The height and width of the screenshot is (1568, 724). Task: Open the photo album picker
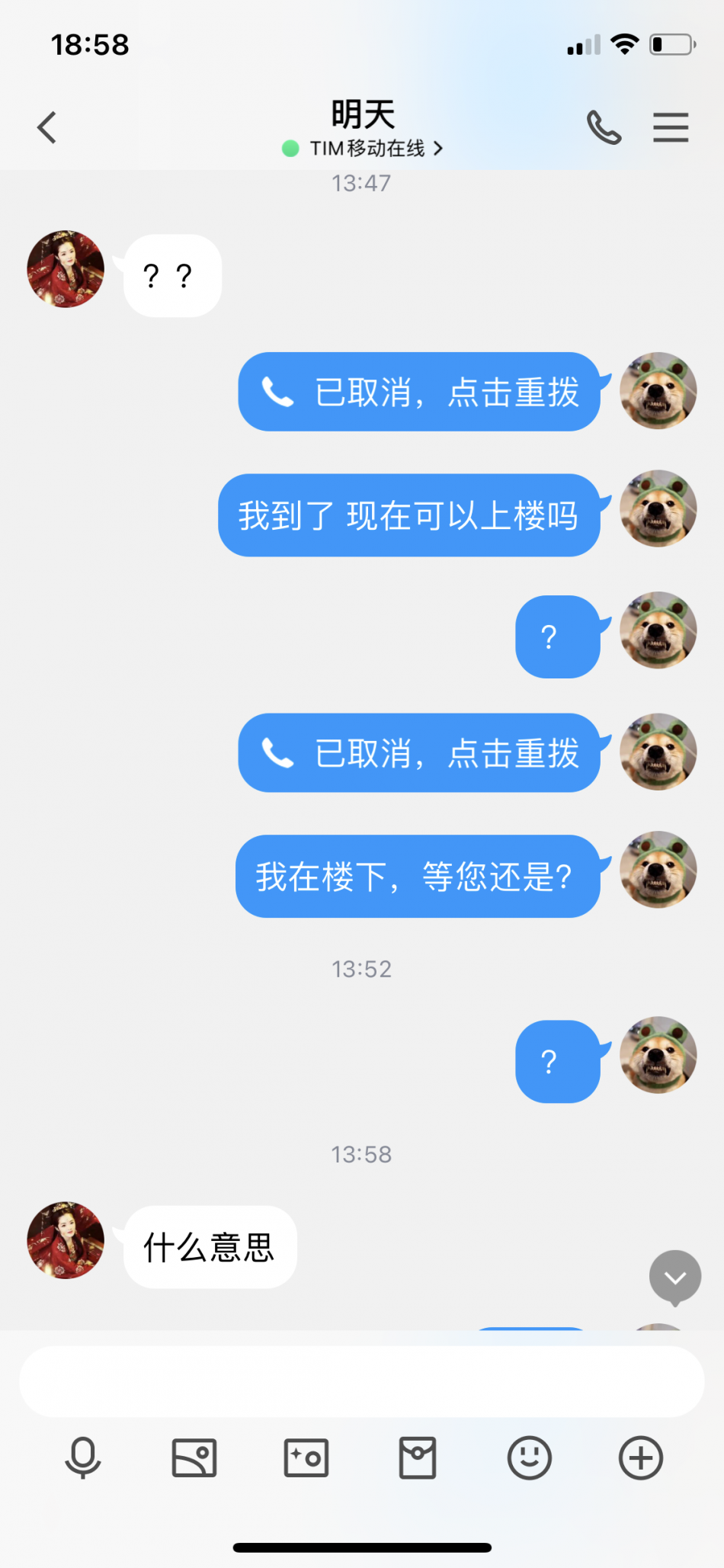pyautogui.click(x=194, y=1457)
